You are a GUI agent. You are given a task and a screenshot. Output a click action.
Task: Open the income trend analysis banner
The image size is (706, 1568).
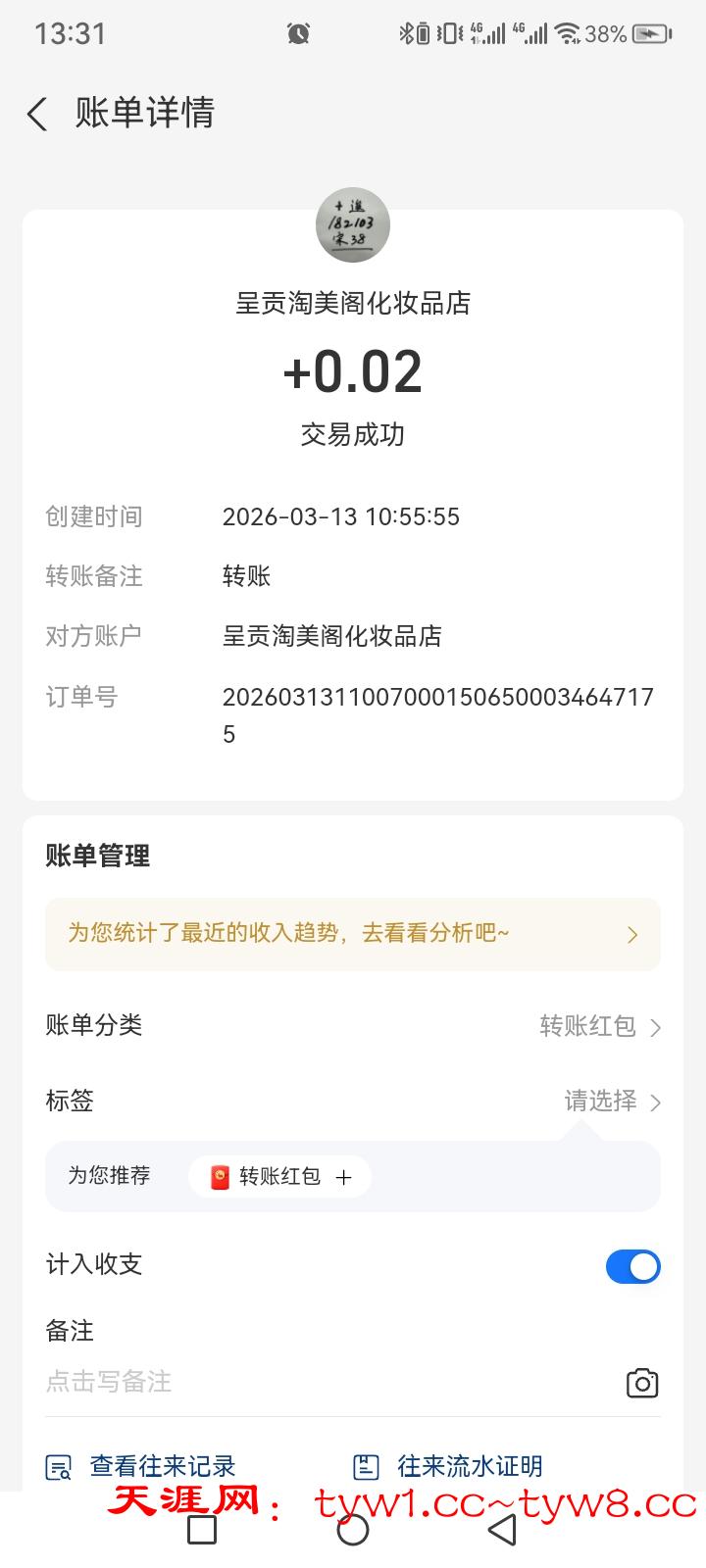352,934
